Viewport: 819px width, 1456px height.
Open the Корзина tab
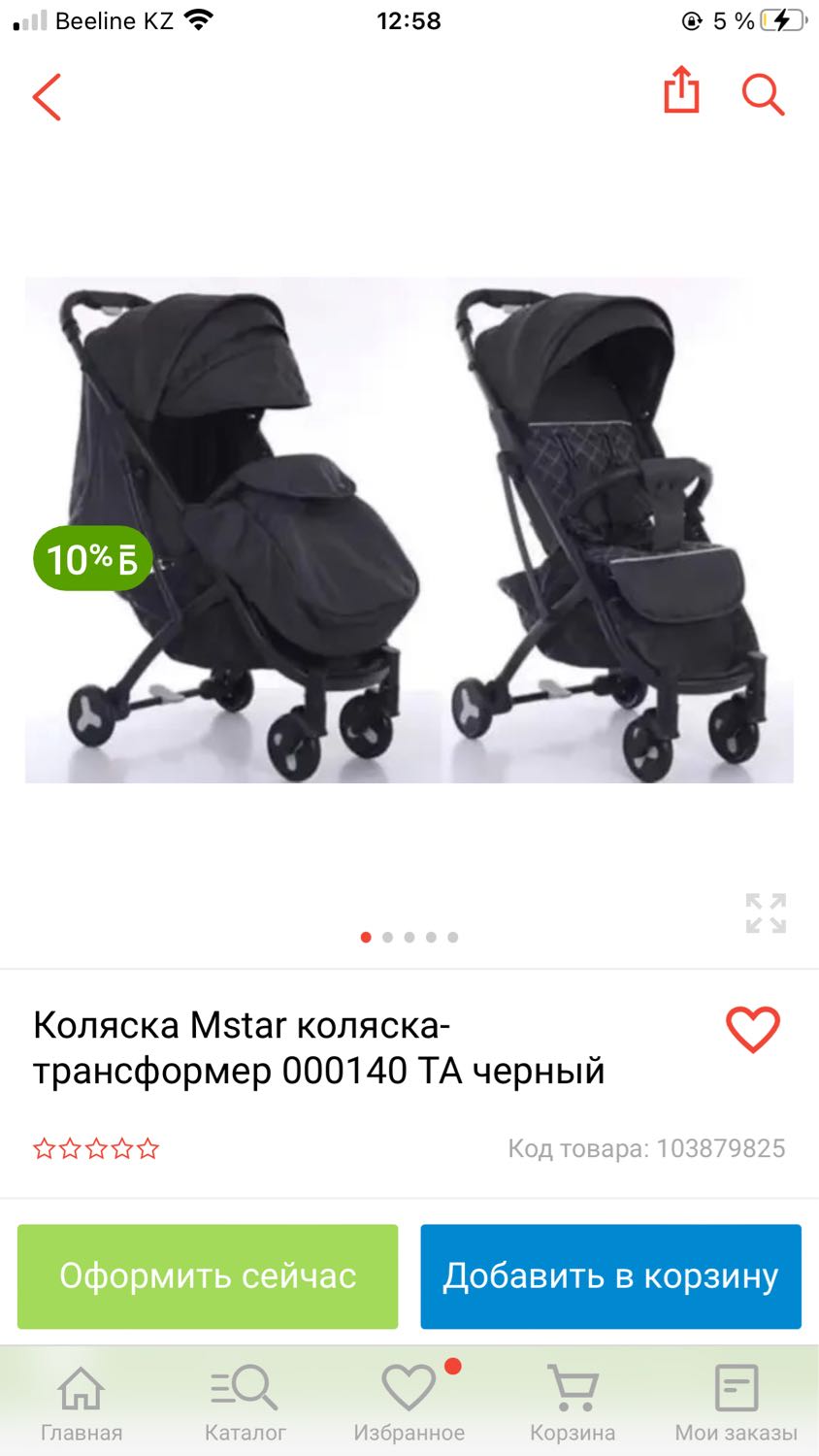[x=573, y=1403]
